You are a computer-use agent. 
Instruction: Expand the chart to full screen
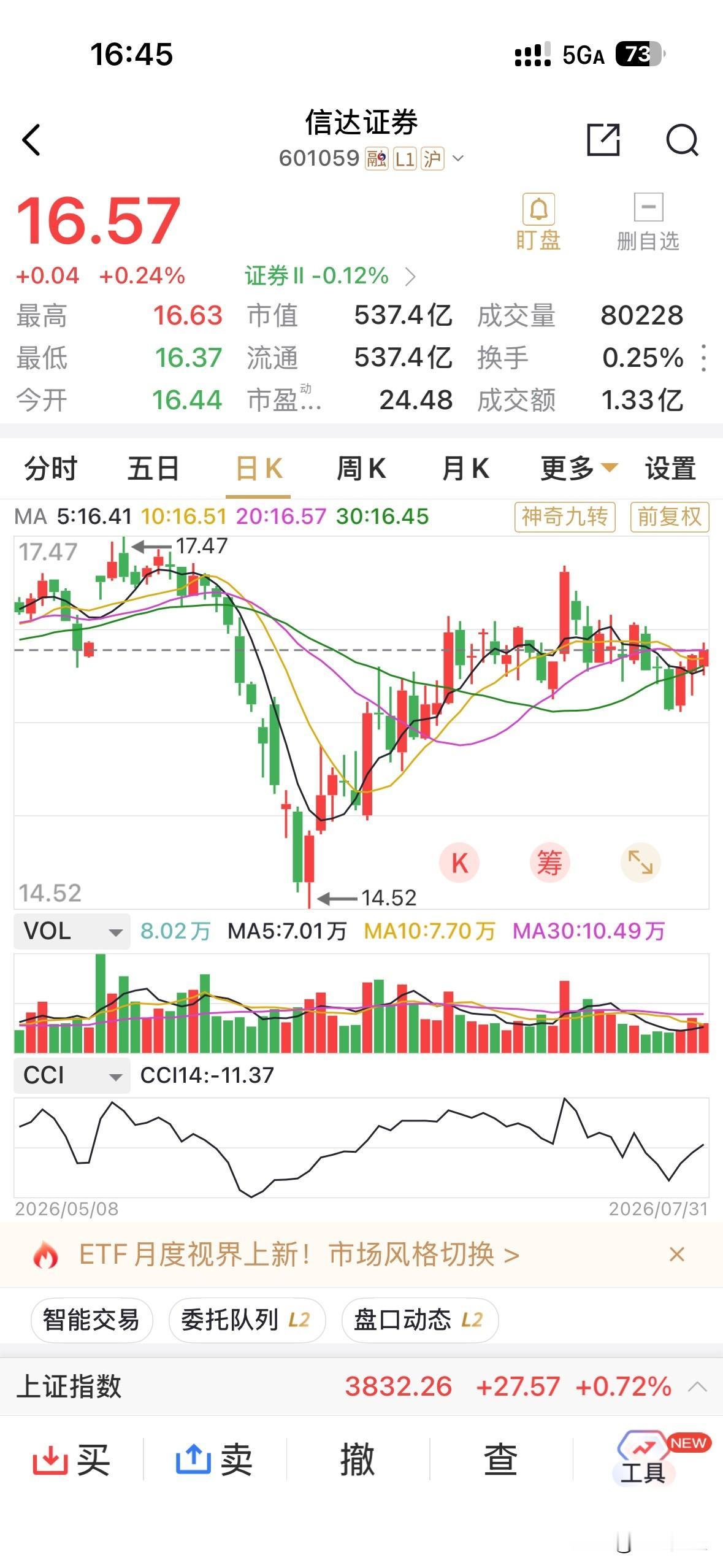pos(640,863)
